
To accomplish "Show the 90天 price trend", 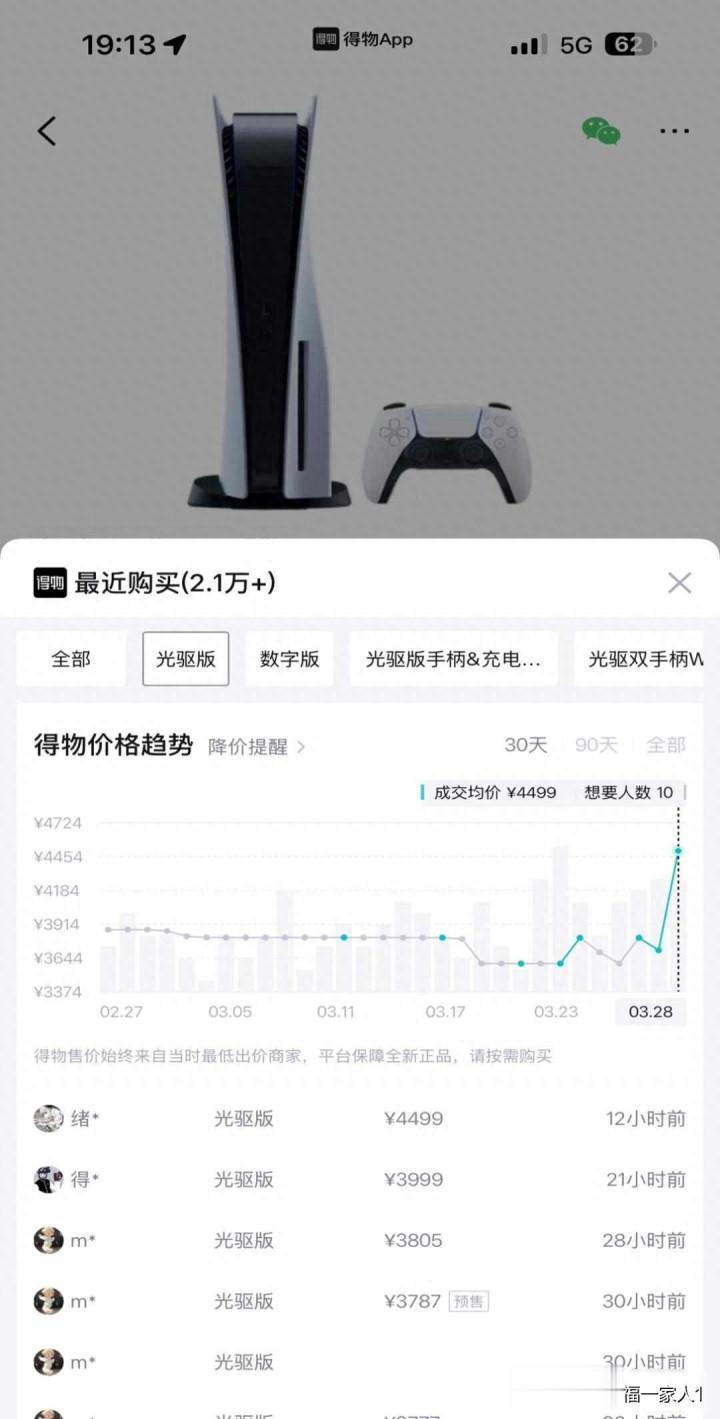I will pos(596,745).
